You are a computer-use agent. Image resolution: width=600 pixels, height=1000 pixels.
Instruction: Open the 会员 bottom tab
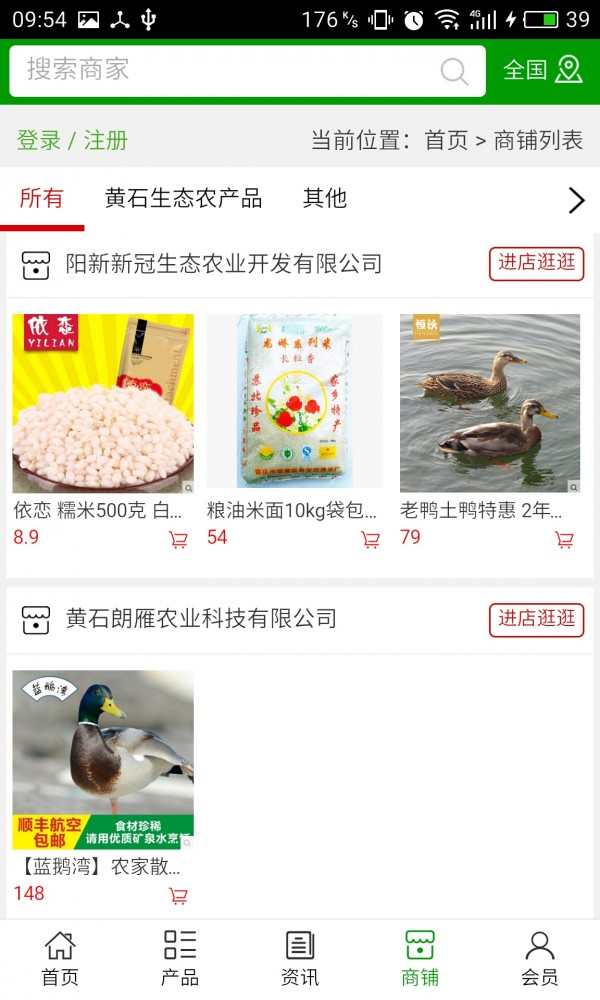click(x=539, y=958)
